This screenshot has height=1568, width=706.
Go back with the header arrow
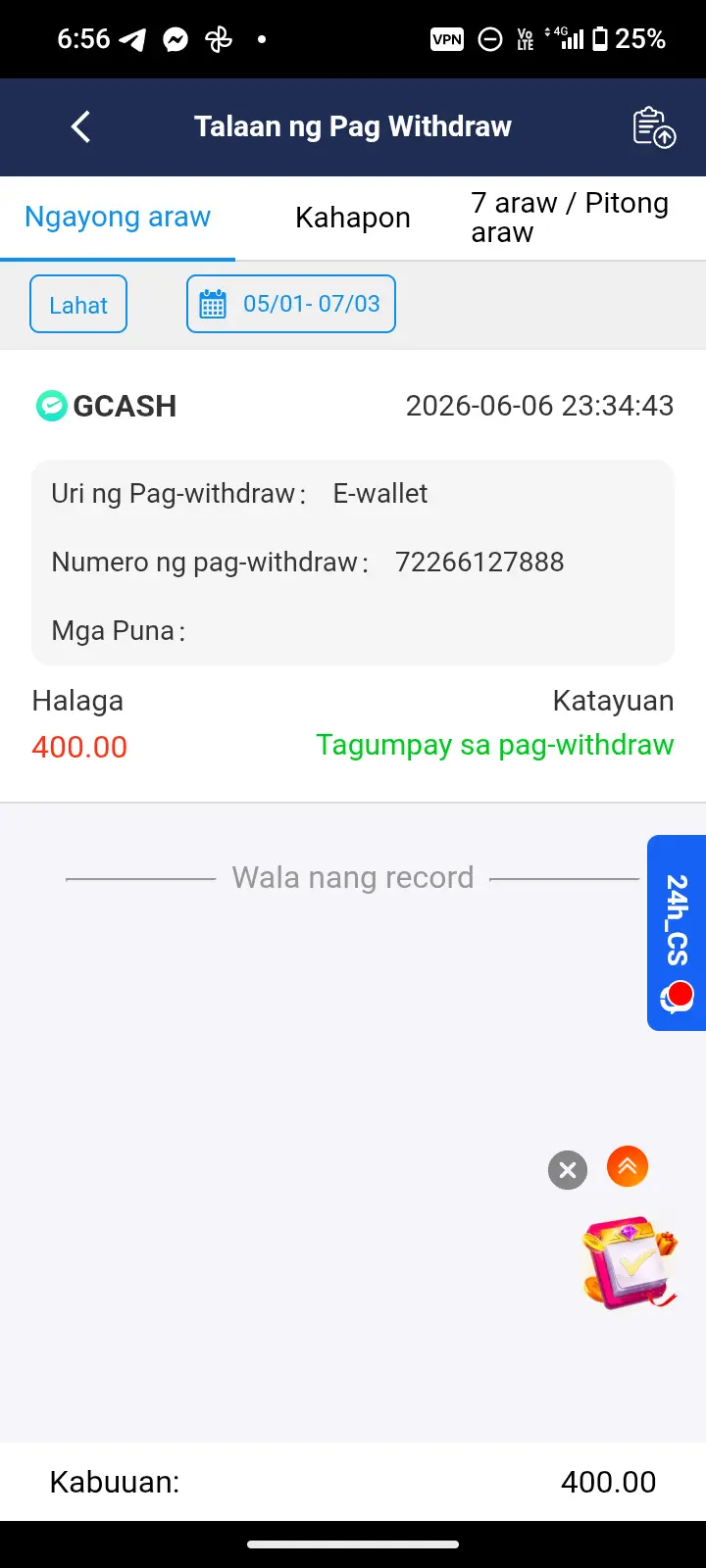[x=80, y=126]
